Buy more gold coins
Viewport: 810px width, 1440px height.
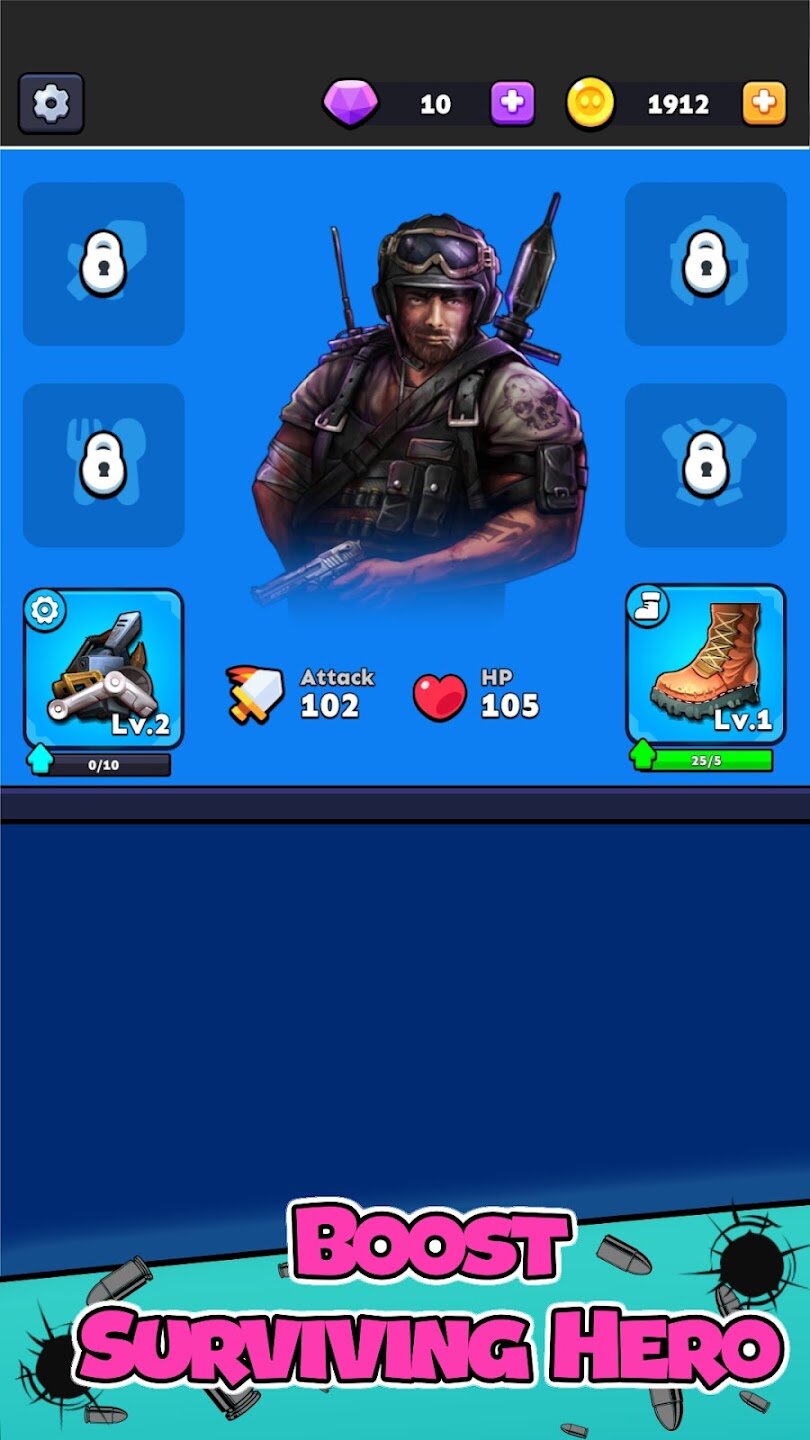[x=764, y=104]
